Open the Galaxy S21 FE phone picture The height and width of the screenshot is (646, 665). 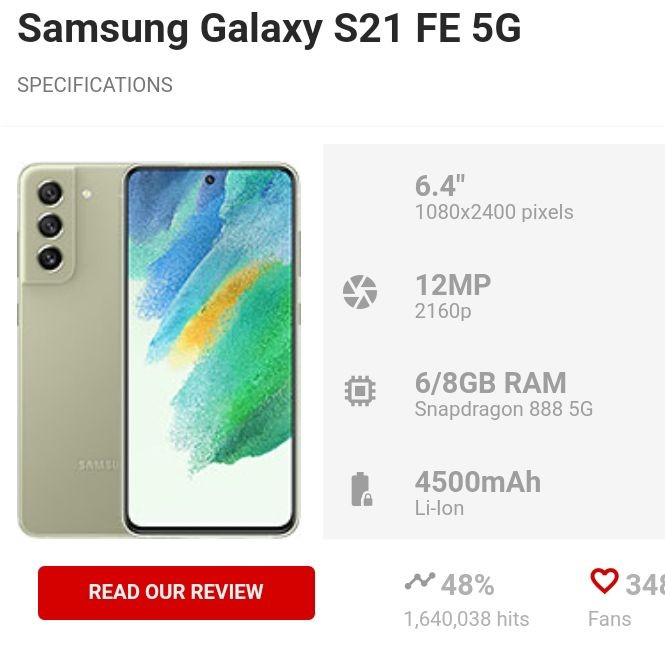coord(159,349)
